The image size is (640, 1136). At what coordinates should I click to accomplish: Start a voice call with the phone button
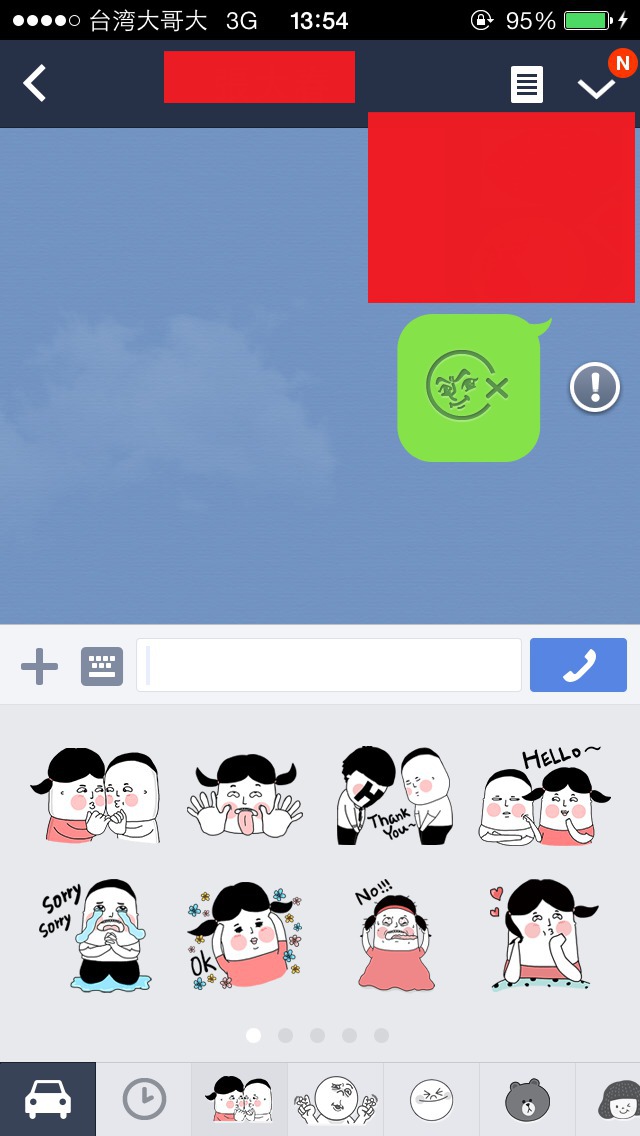pos(578,665)
